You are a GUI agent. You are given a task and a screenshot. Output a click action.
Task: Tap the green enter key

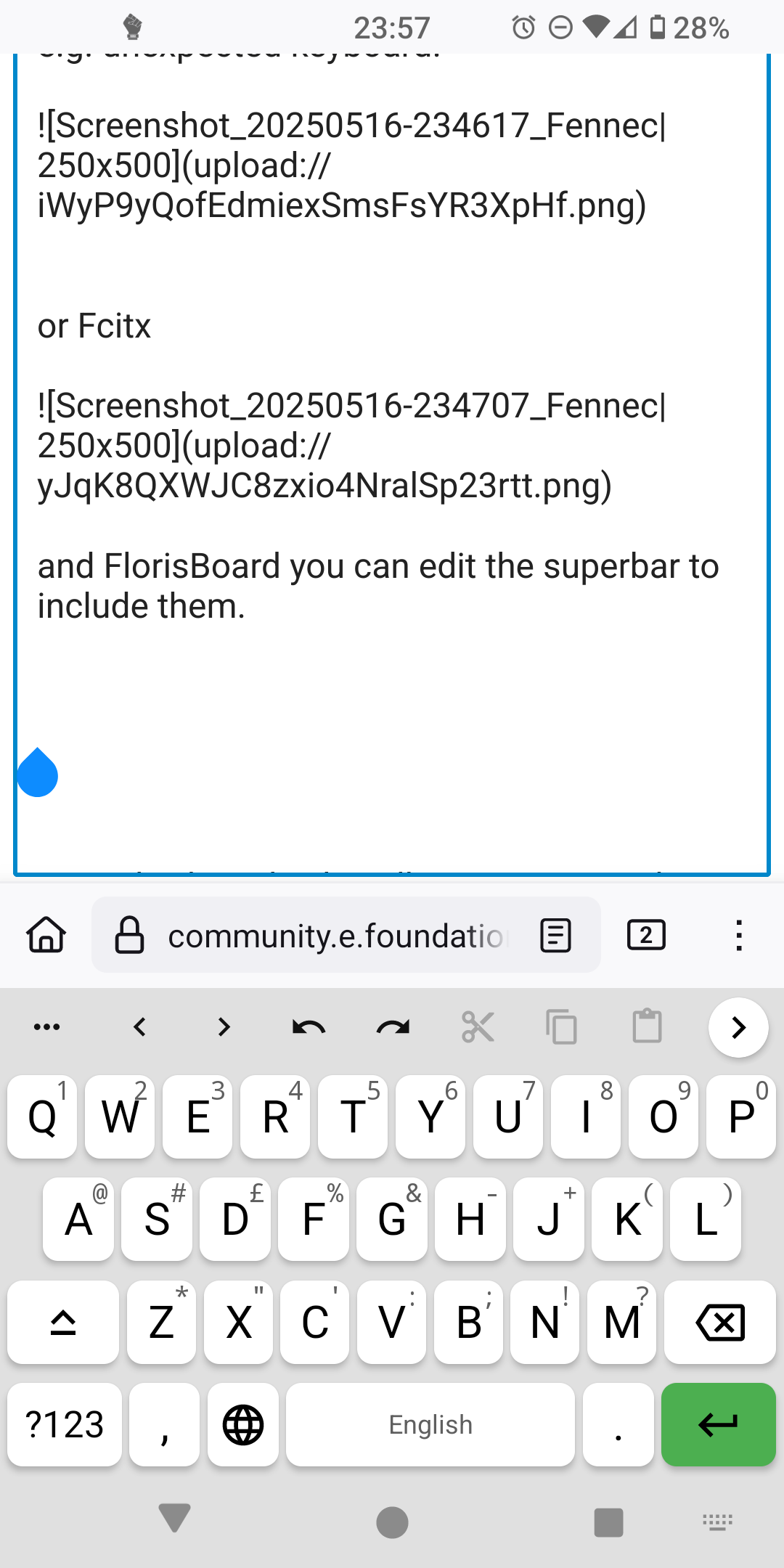[x=719, y=1424]
